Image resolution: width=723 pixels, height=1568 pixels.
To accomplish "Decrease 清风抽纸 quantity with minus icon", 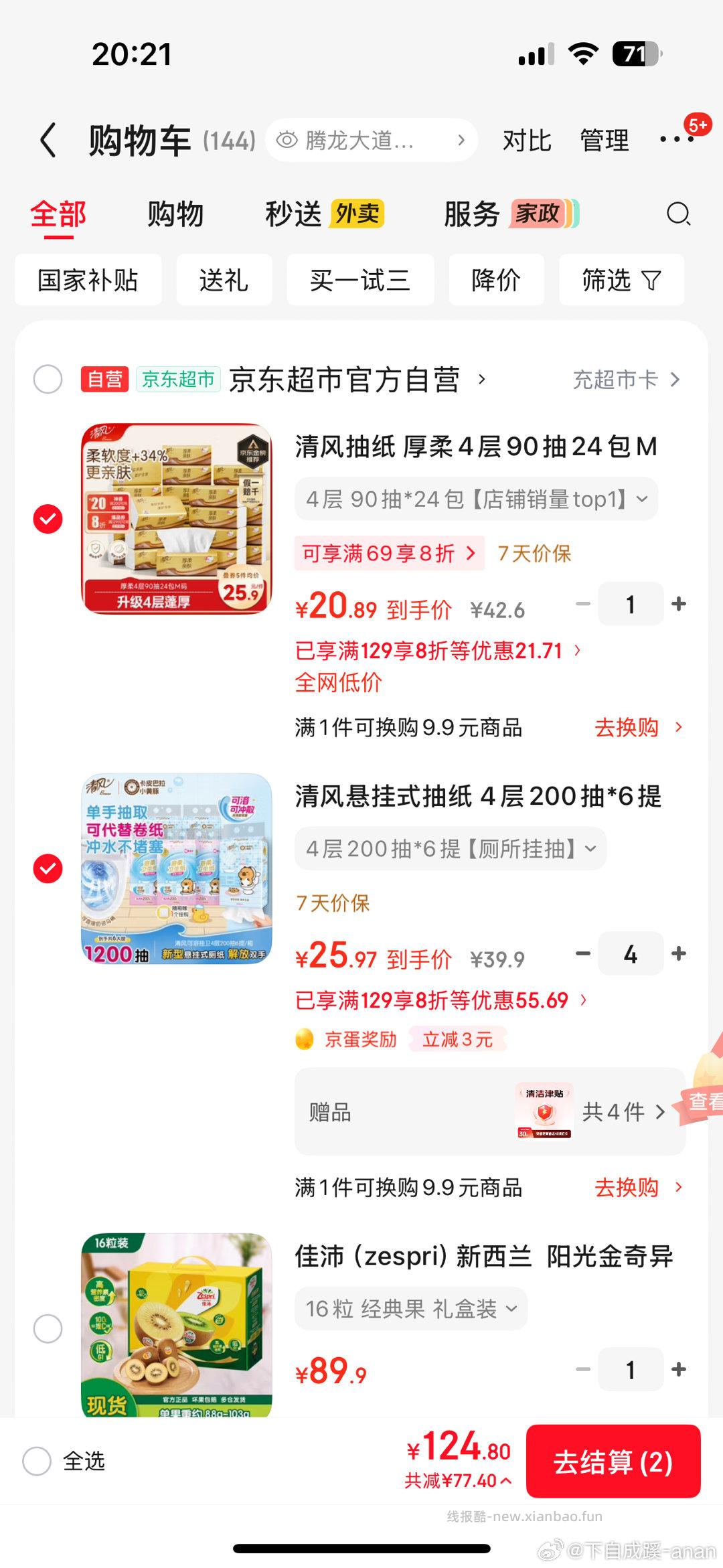I will tap(582, 603).
